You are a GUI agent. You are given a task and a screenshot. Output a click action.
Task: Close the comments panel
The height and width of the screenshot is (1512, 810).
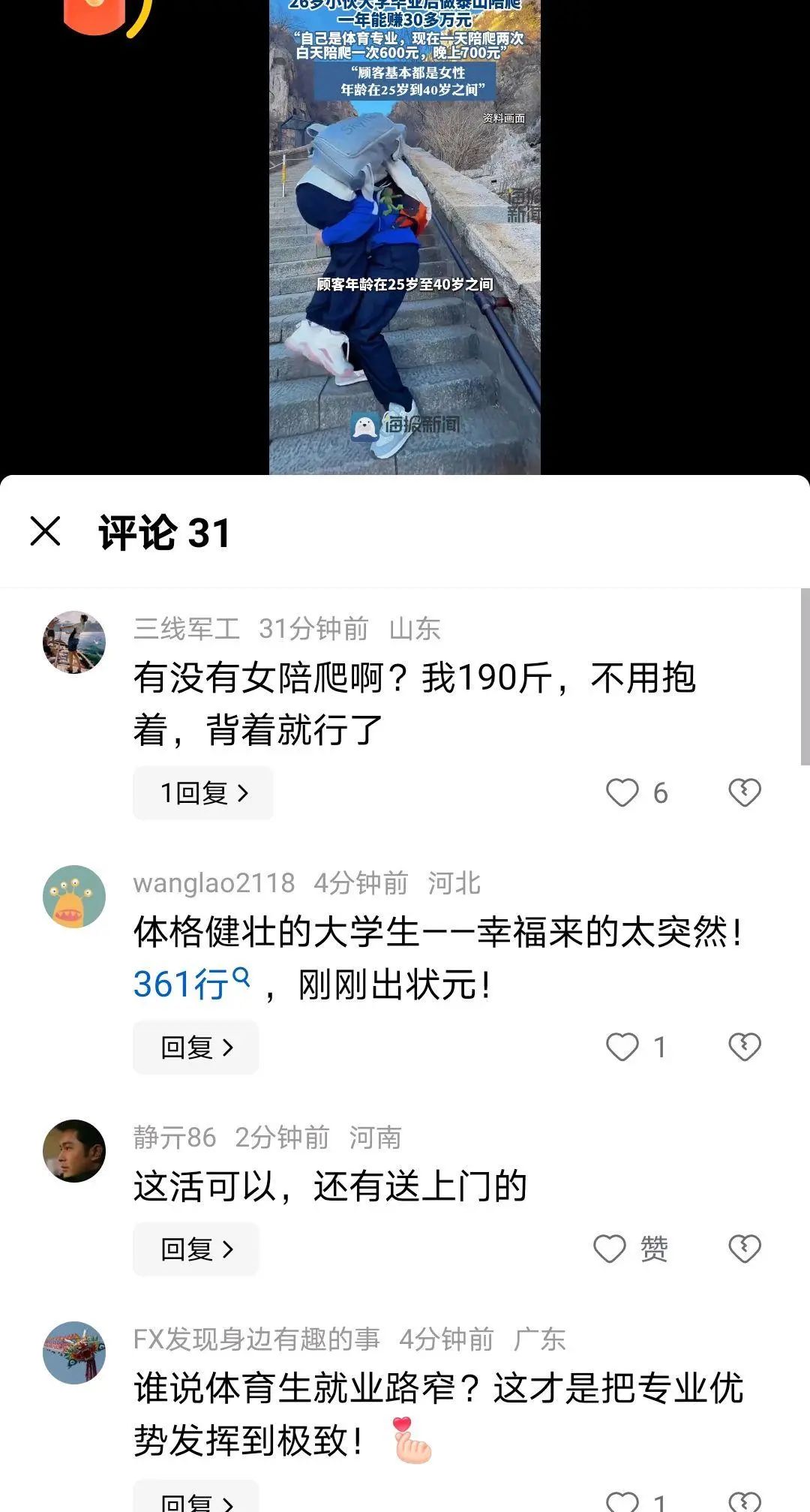(45, 531)
